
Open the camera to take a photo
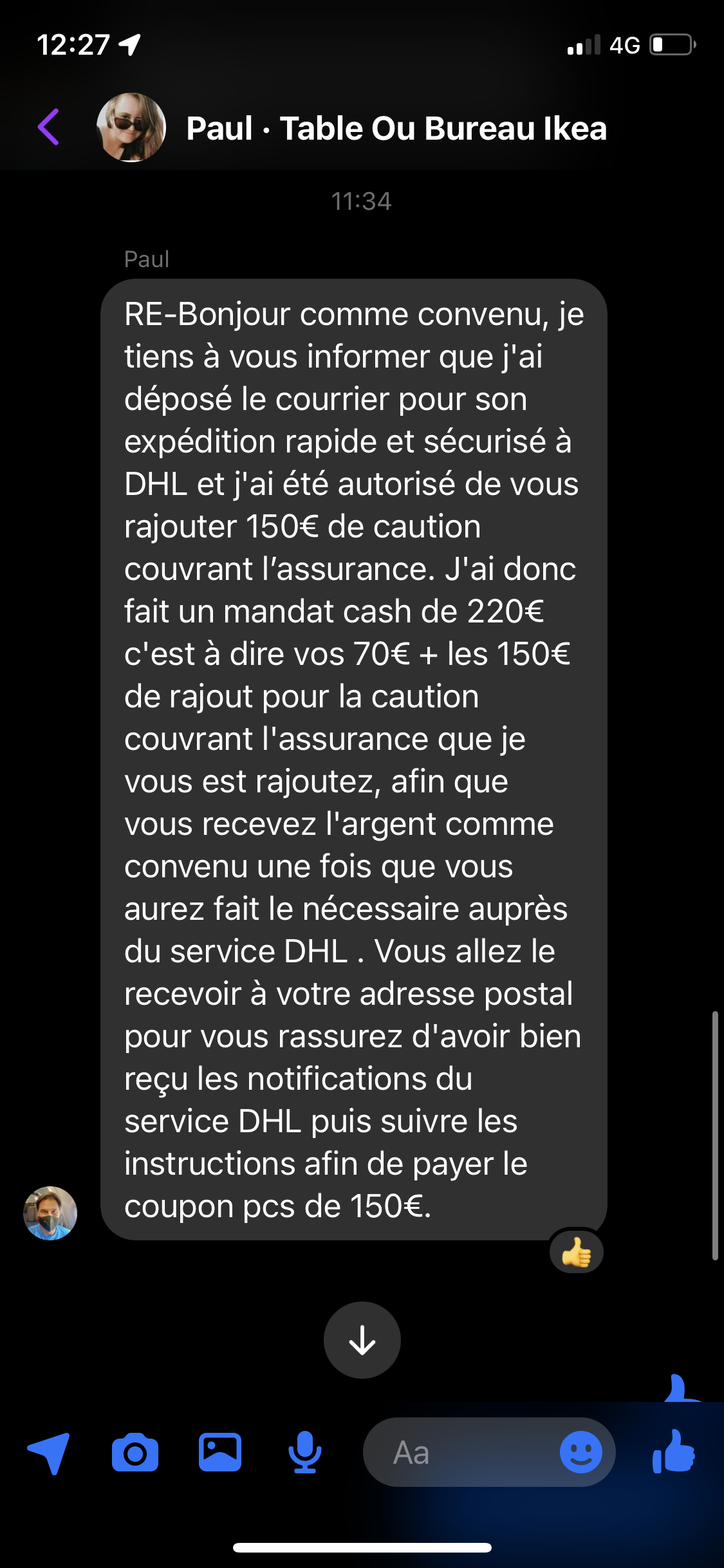coord(135,1452)
